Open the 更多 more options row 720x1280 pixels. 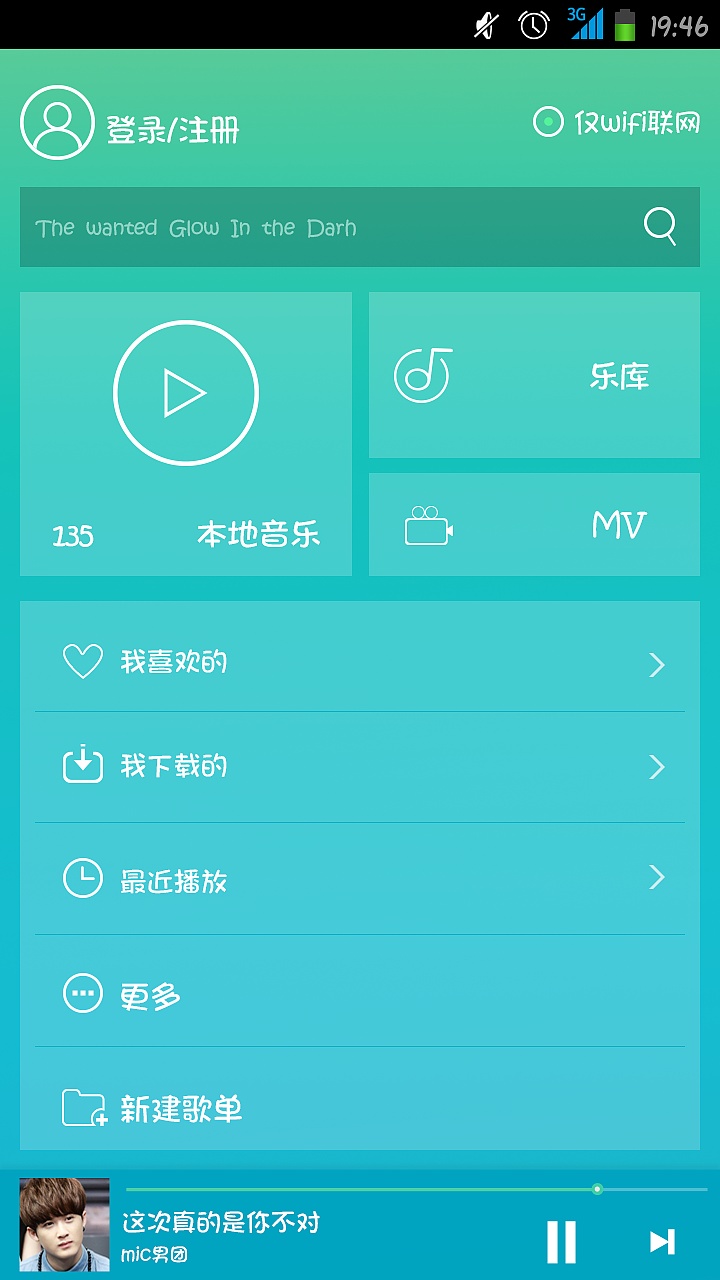click(x=360, y=994)
